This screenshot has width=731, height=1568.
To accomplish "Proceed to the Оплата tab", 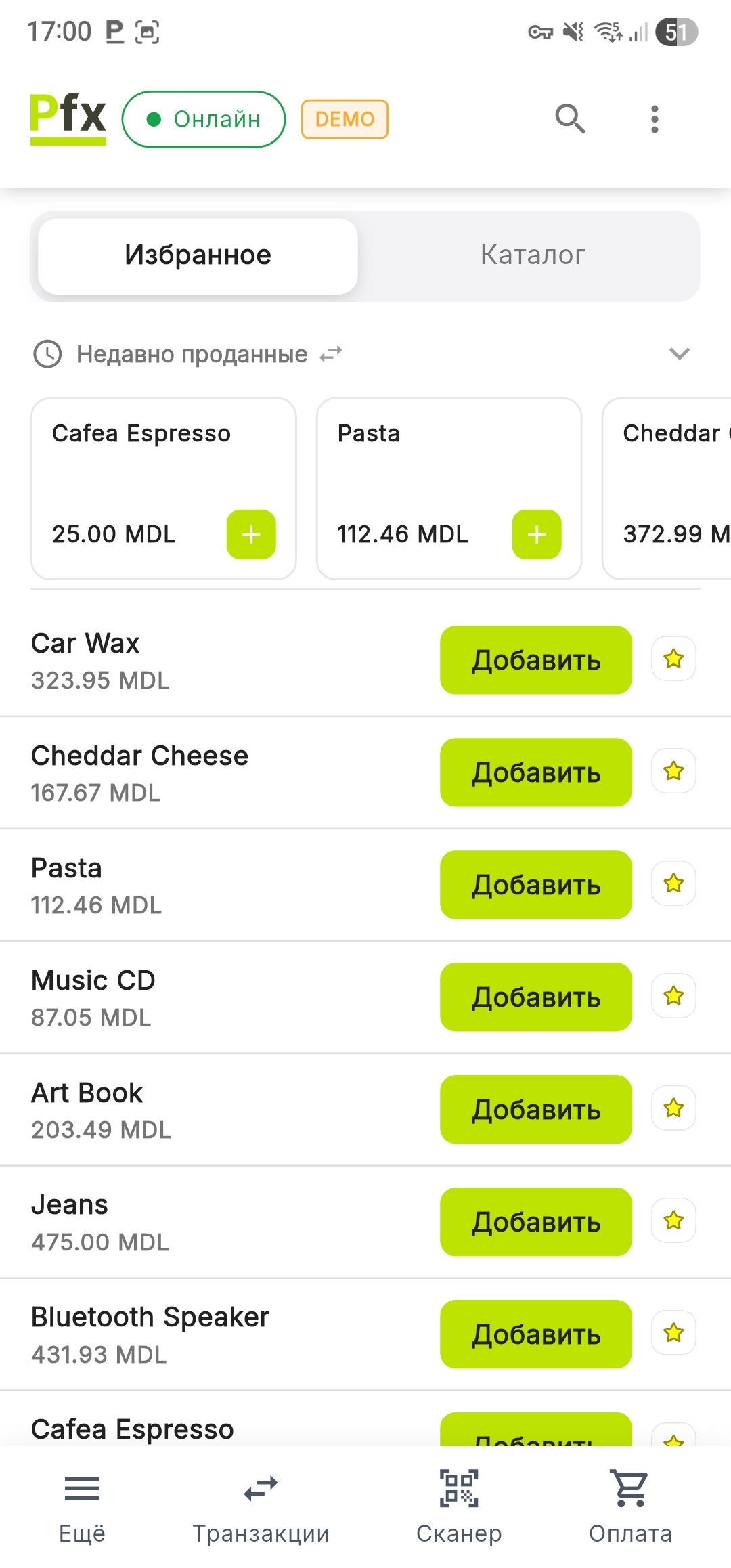I will [630, 1504].
